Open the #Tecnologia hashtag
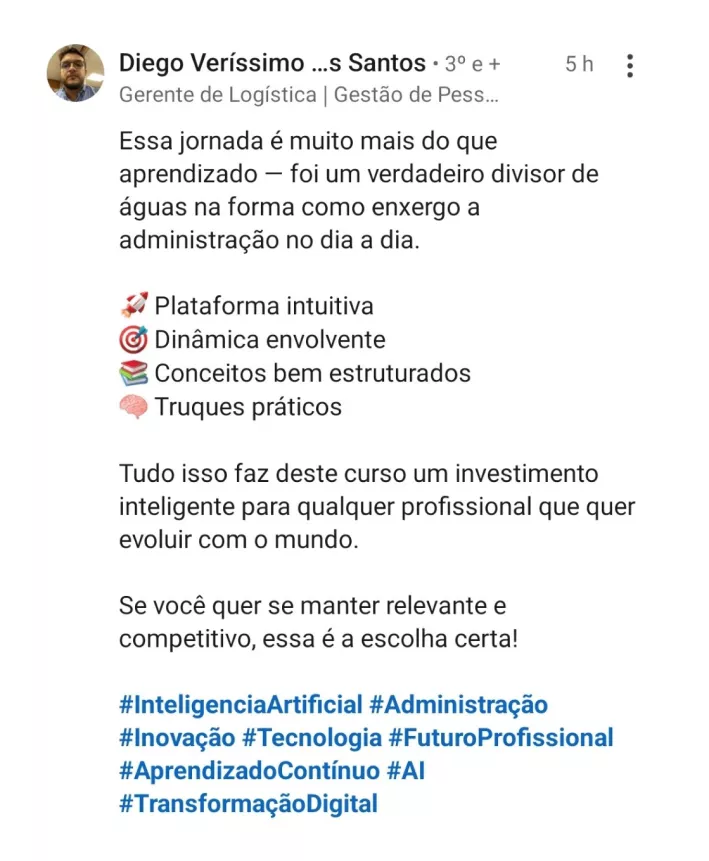 pyautogui.click(x=312, y=737)
